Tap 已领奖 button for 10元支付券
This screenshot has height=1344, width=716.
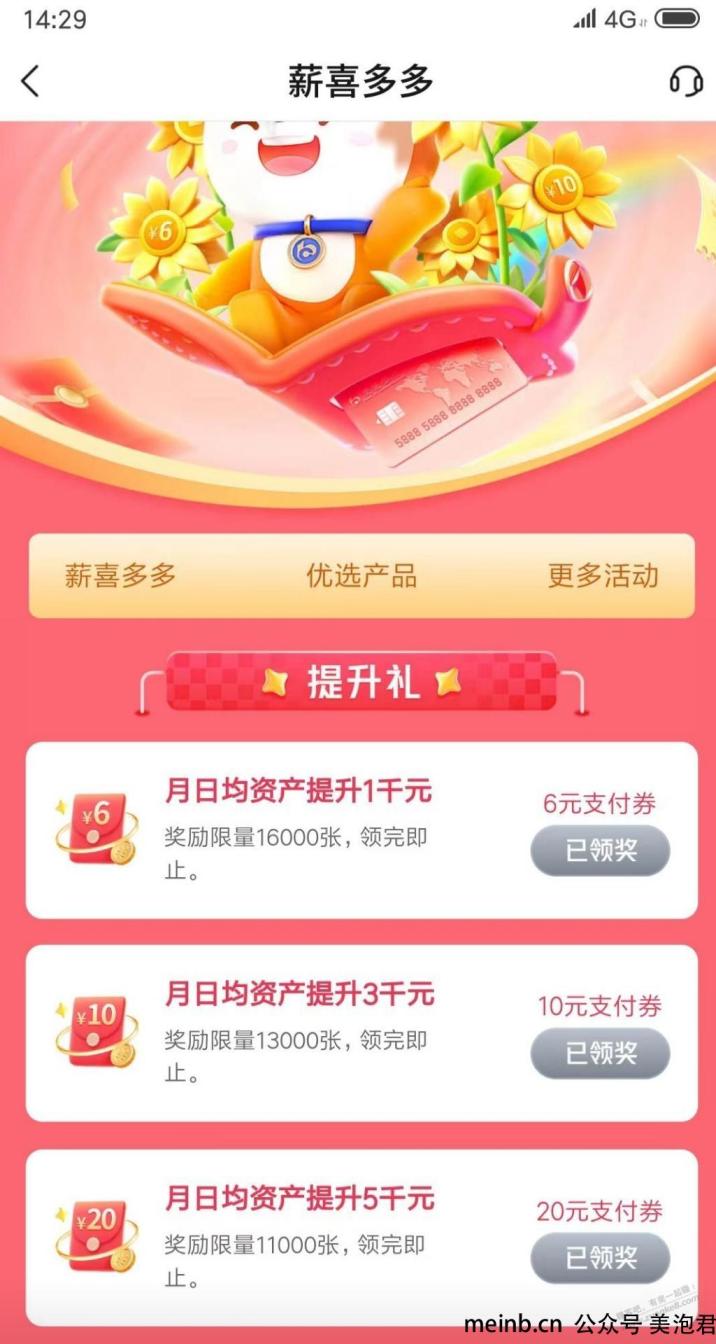coord(600,1053)
